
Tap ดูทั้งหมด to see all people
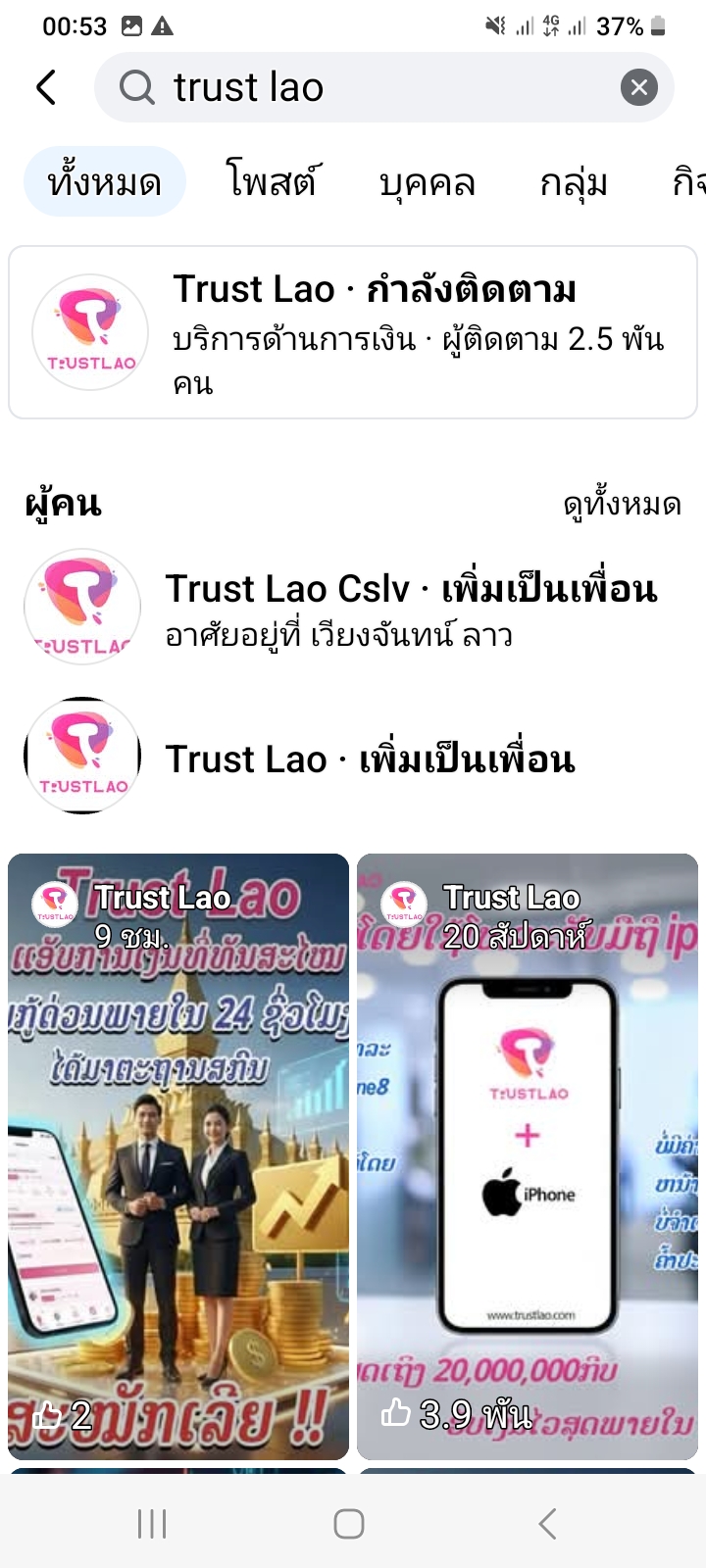click(x=622, y=505)
